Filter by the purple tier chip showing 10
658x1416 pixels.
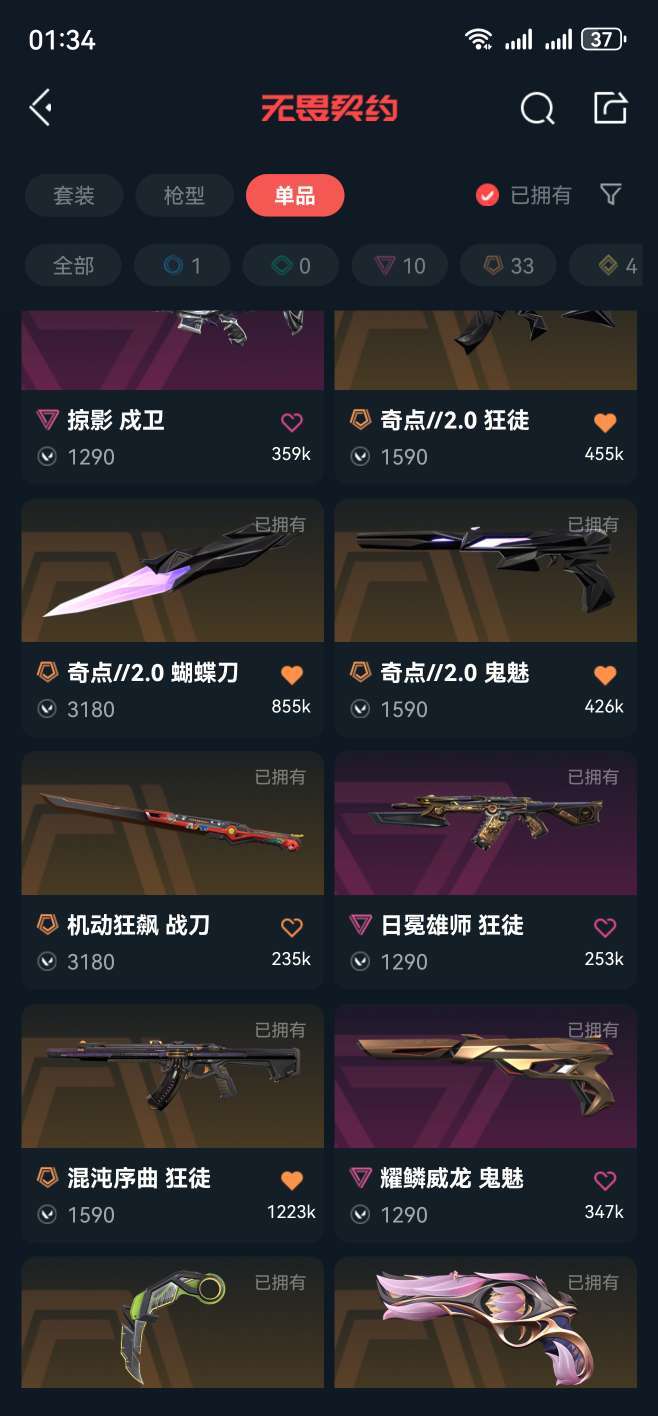click(400, 266)
